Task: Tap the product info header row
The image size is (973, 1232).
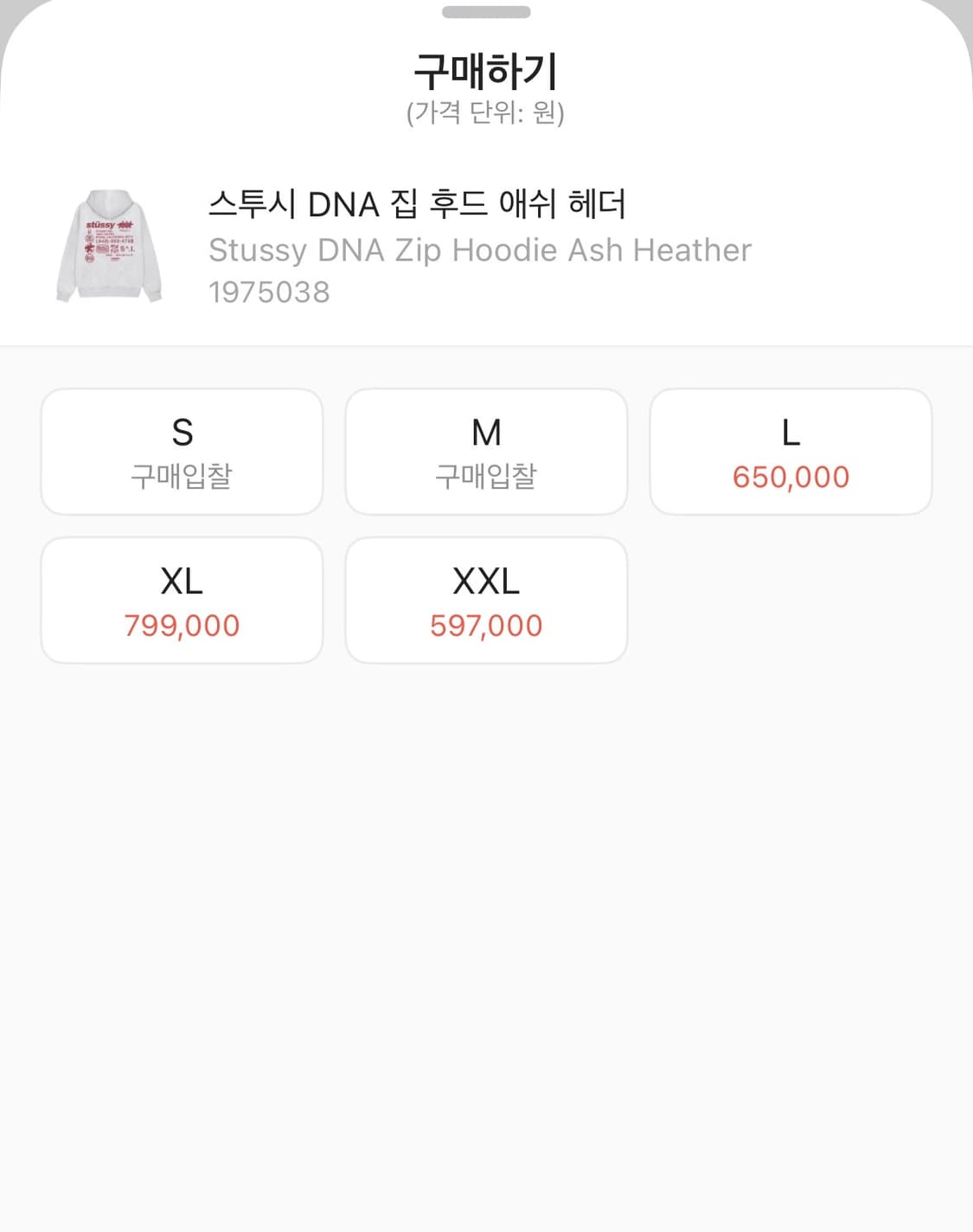Action: pyautogui.click(x=486, y=245)
